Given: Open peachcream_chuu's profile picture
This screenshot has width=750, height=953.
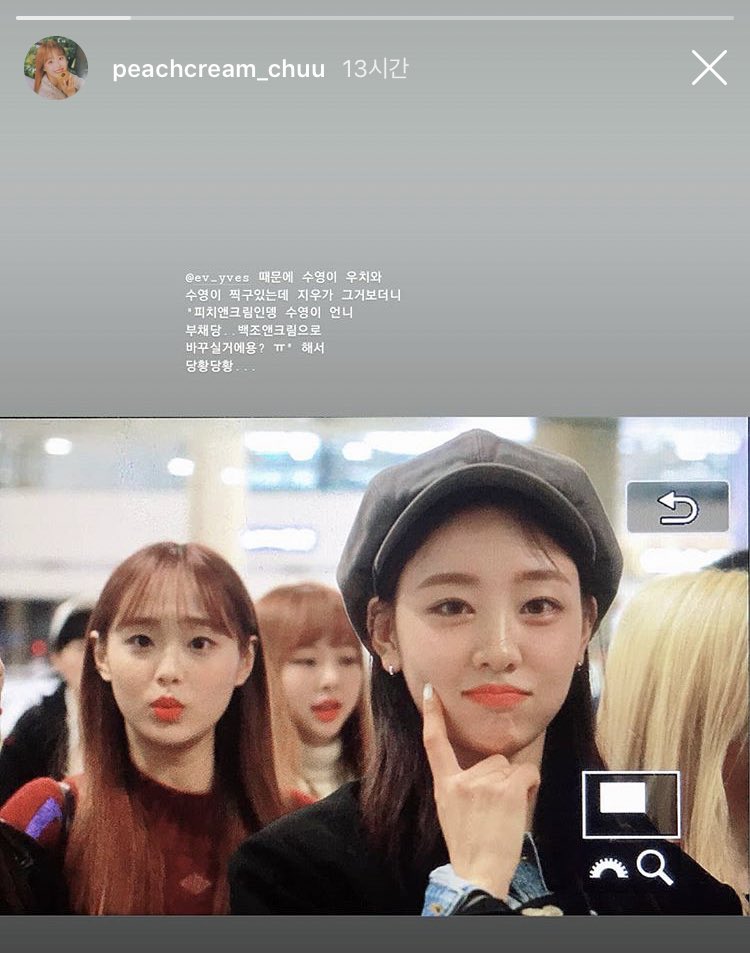Looking at the screenshot, I should pos(55,68).
